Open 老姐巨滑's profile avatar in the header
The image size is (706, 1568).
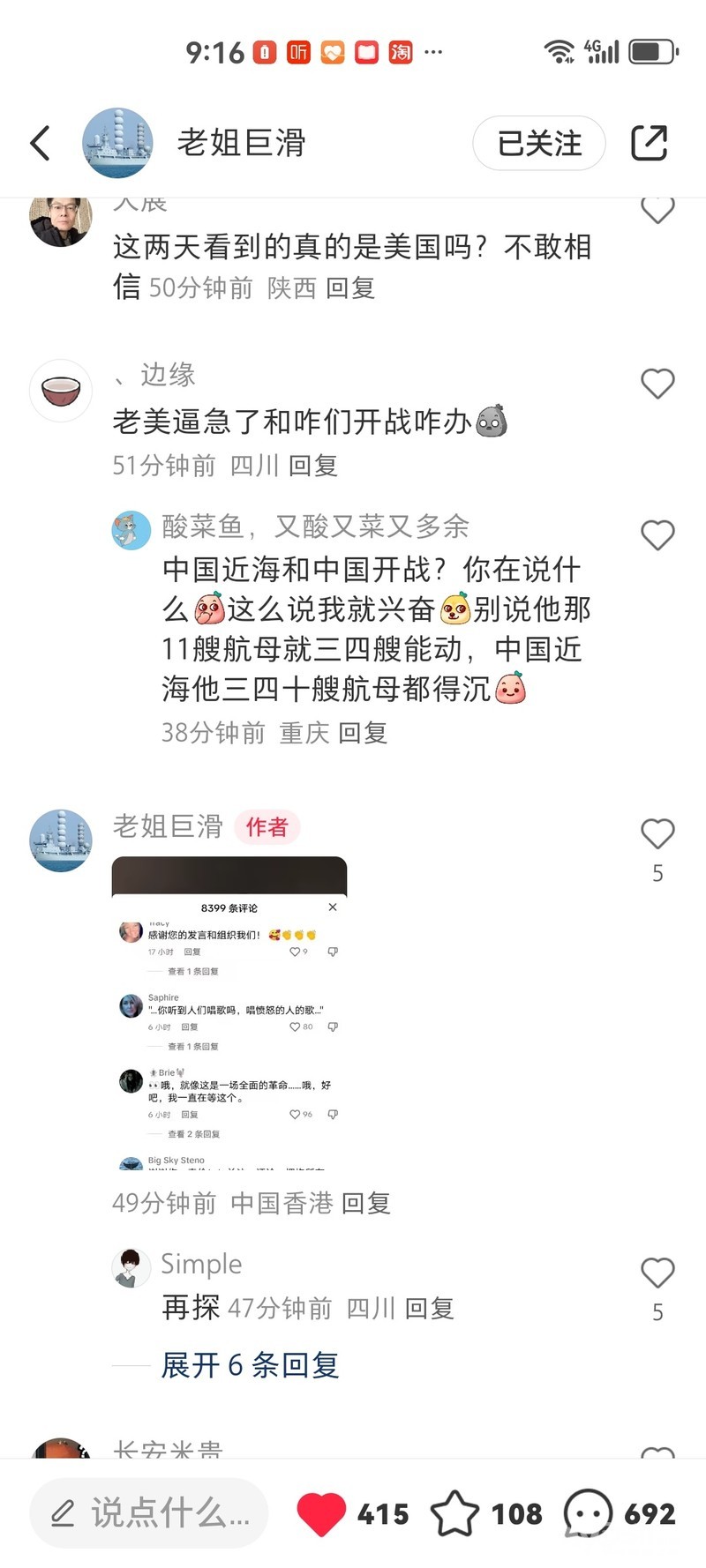[x=117, y=143]
